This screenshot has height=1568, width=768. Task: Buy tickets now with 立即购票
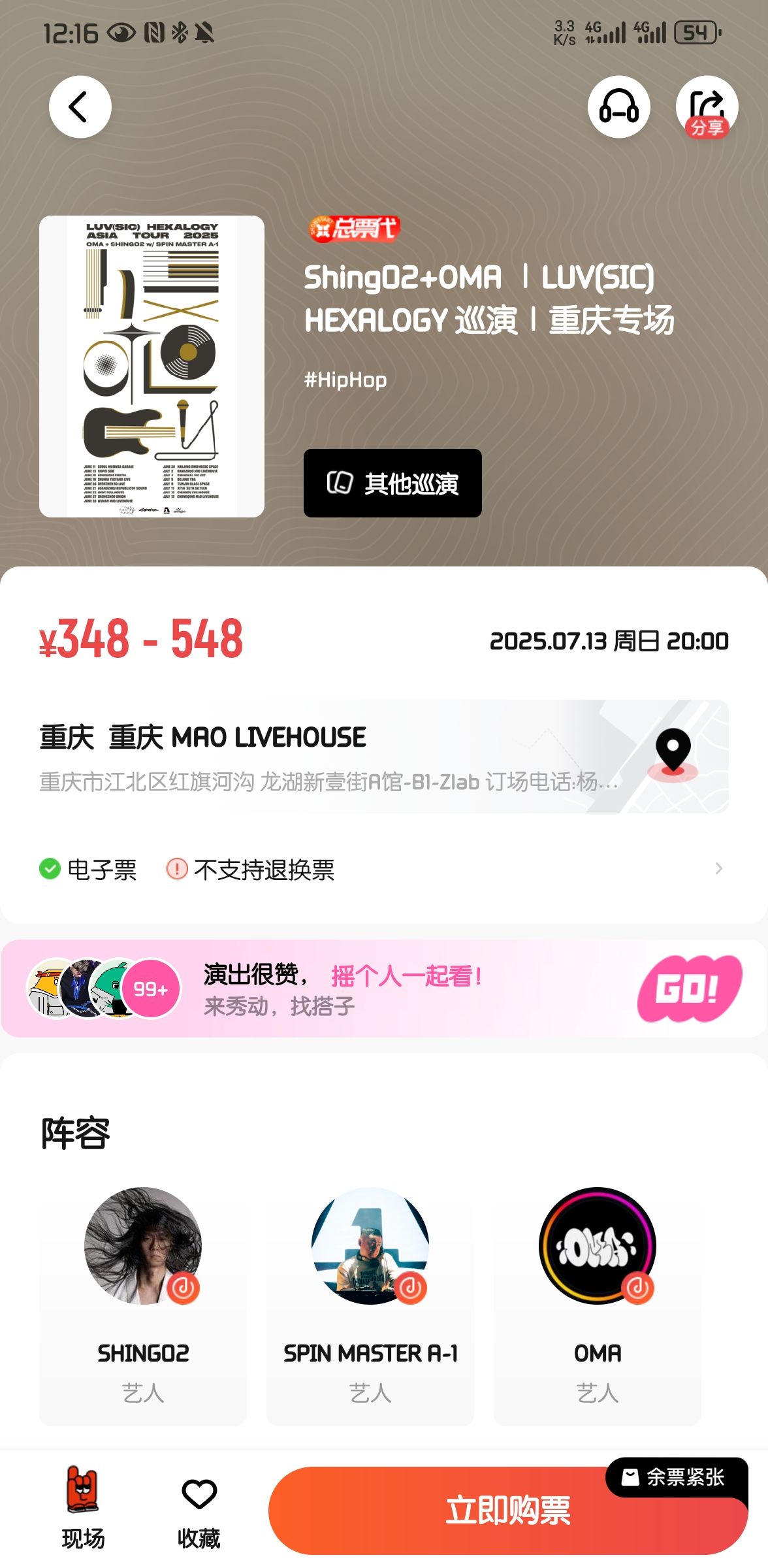click(508, 1511)
